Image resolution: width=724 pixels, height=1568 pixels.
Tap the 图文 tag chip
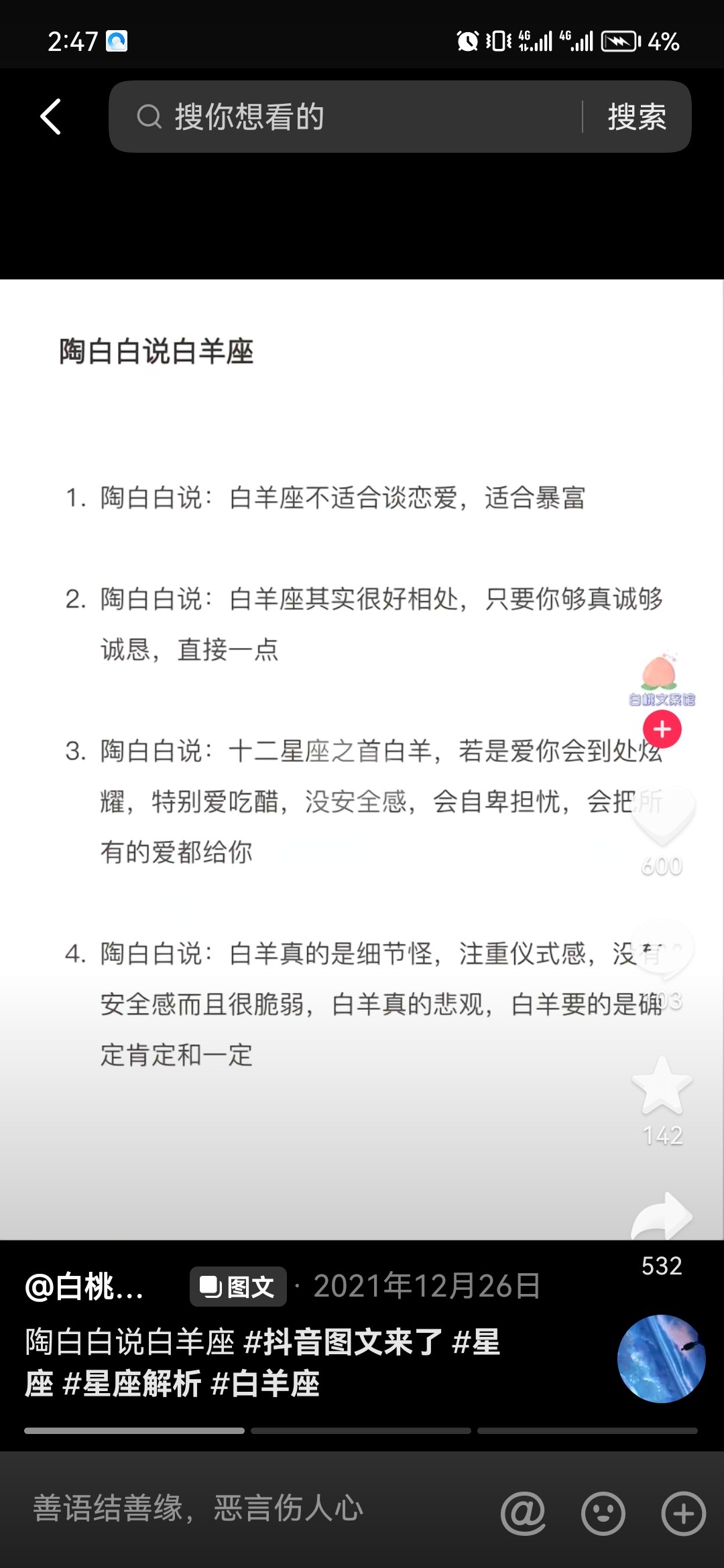[238, 1287]
